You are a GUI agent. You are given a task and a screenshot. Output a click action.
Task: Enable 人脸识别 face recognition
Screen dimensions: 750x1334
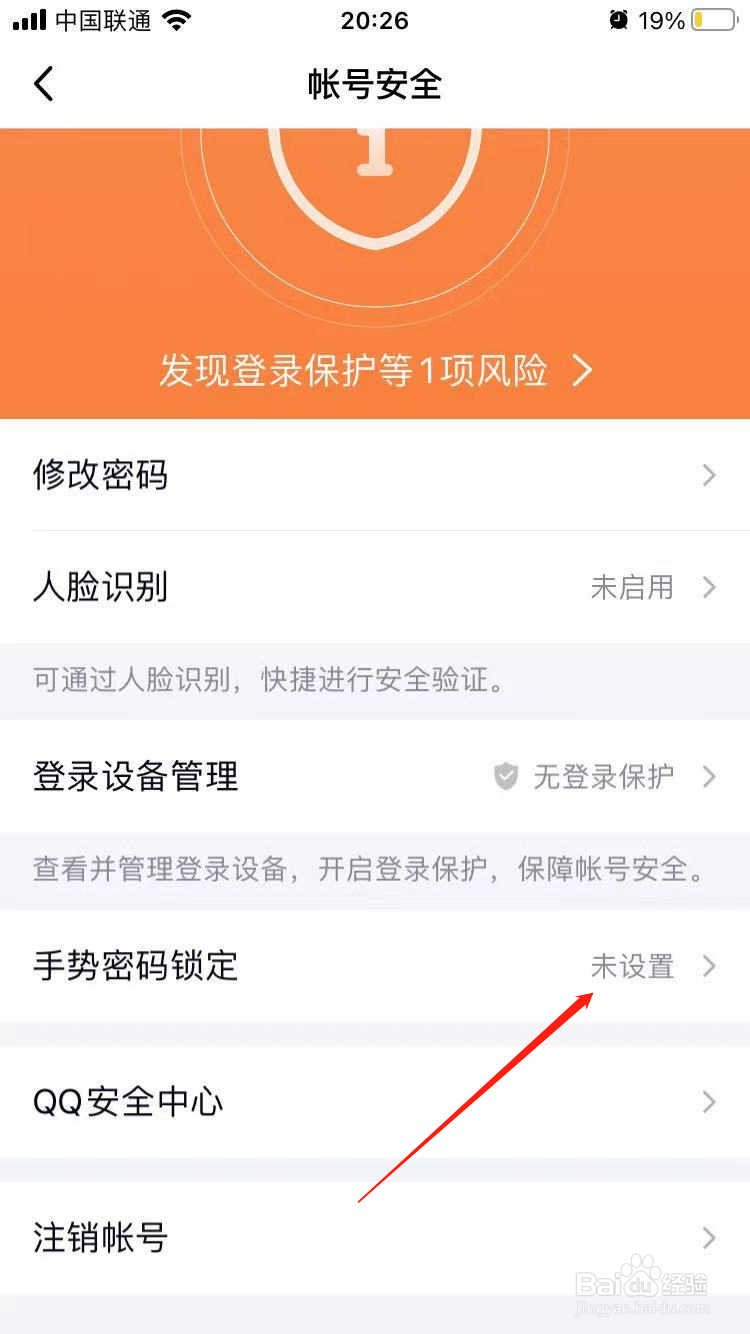click(375, 588)
